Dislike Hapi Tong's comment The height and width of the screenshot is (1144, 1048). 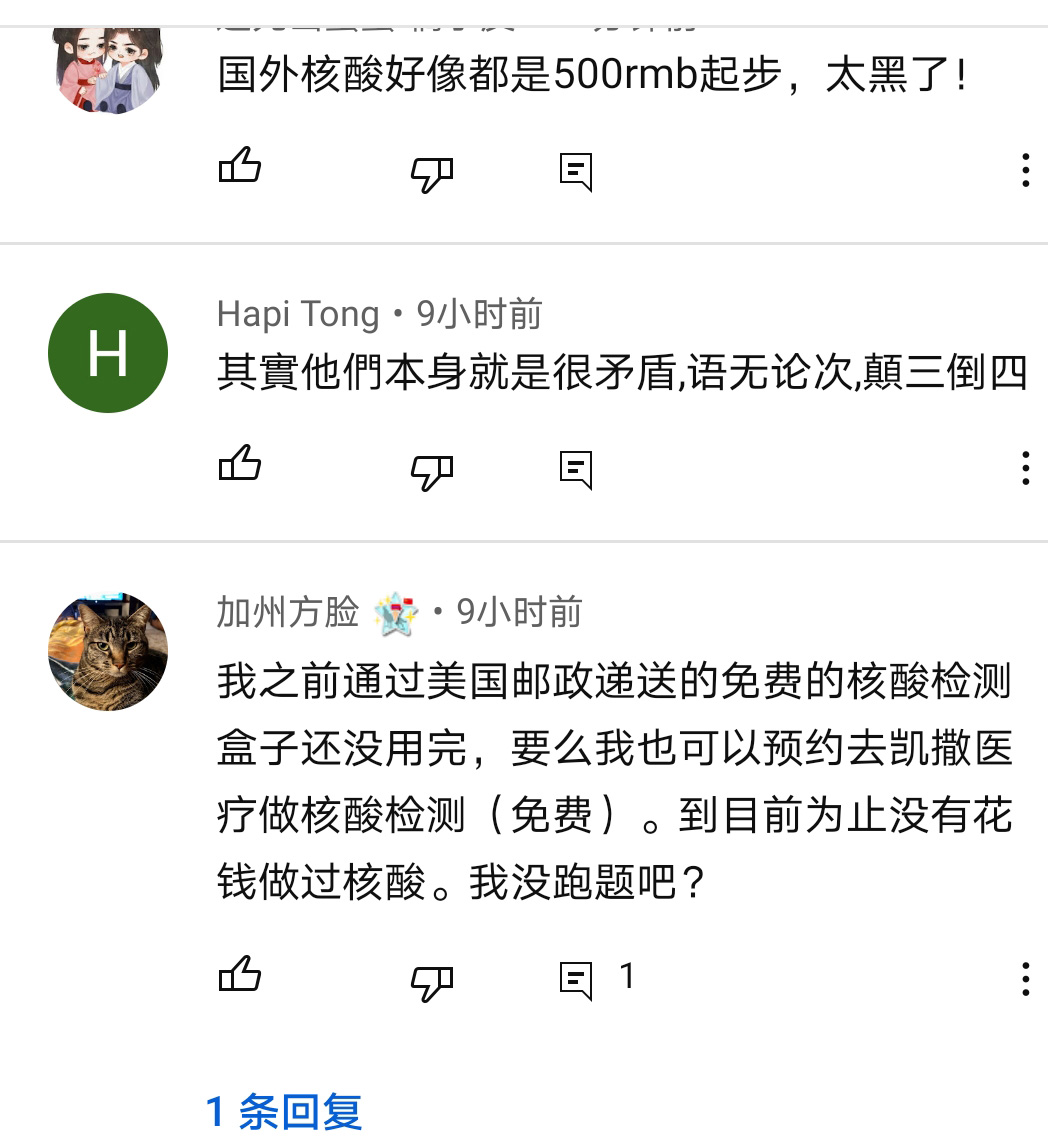click(432, 471)
